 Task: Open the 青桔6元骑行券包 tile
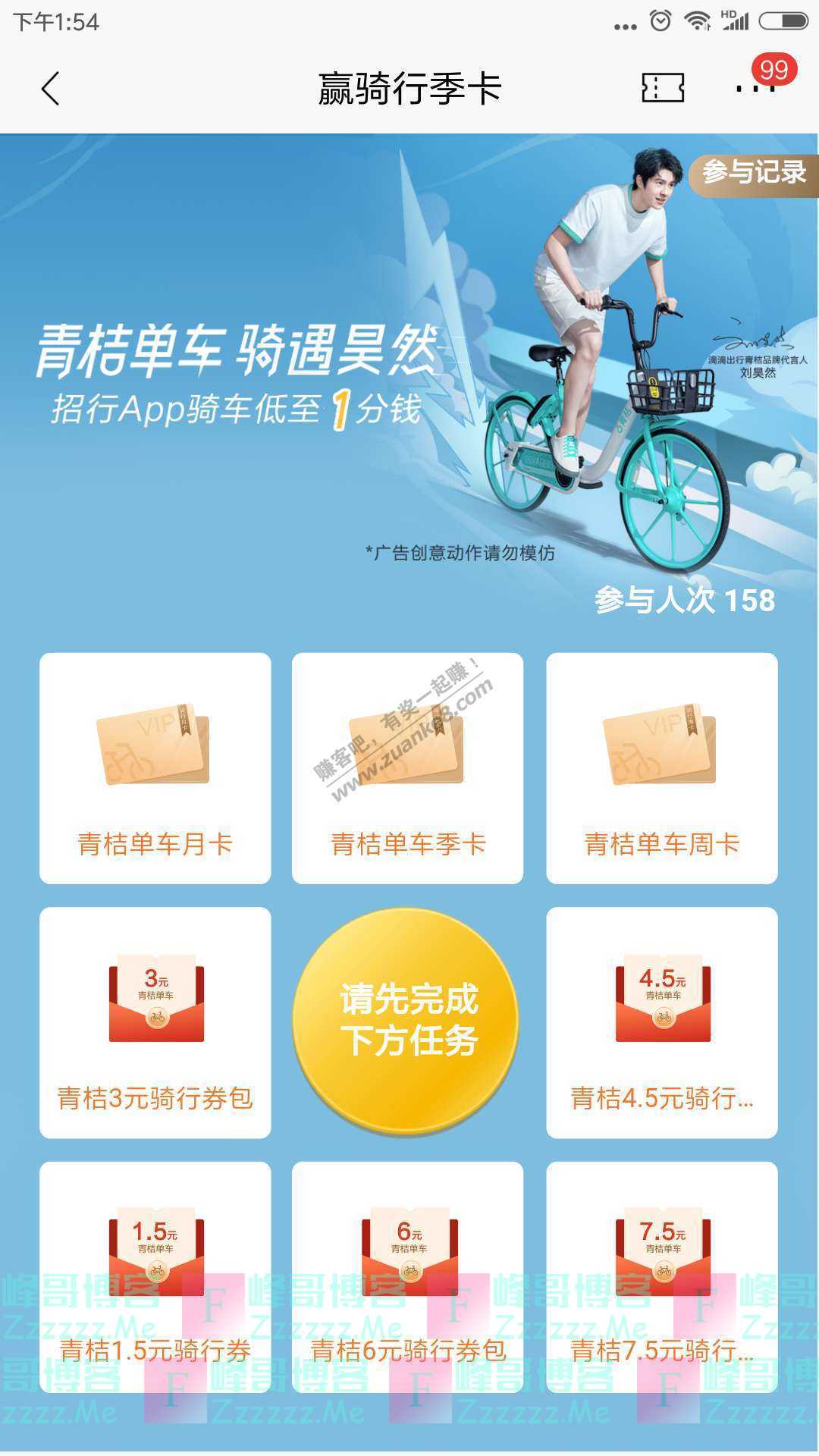[x=407, y=1276]
